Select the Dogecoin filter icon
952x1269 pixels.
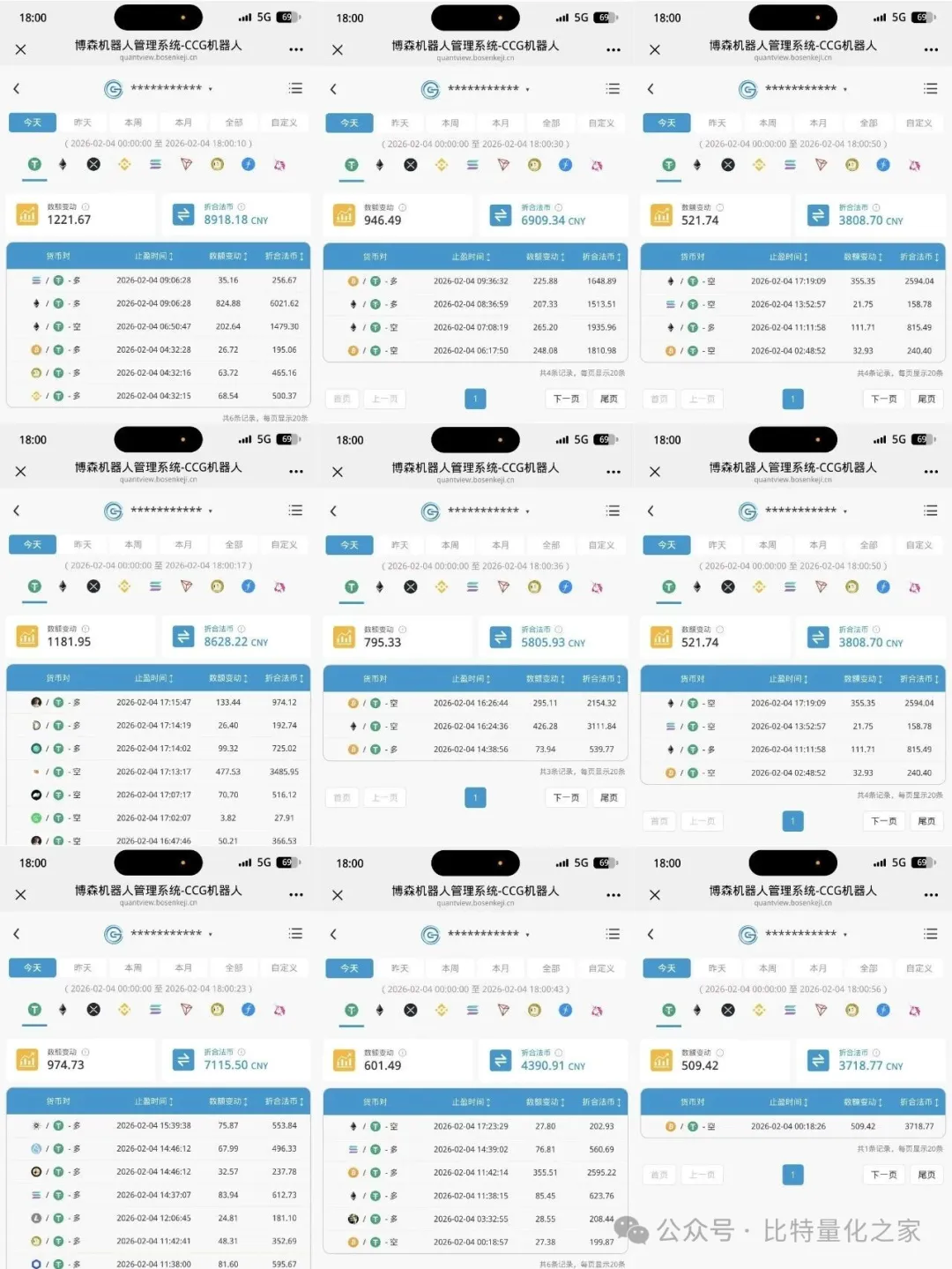click(217, 165)
